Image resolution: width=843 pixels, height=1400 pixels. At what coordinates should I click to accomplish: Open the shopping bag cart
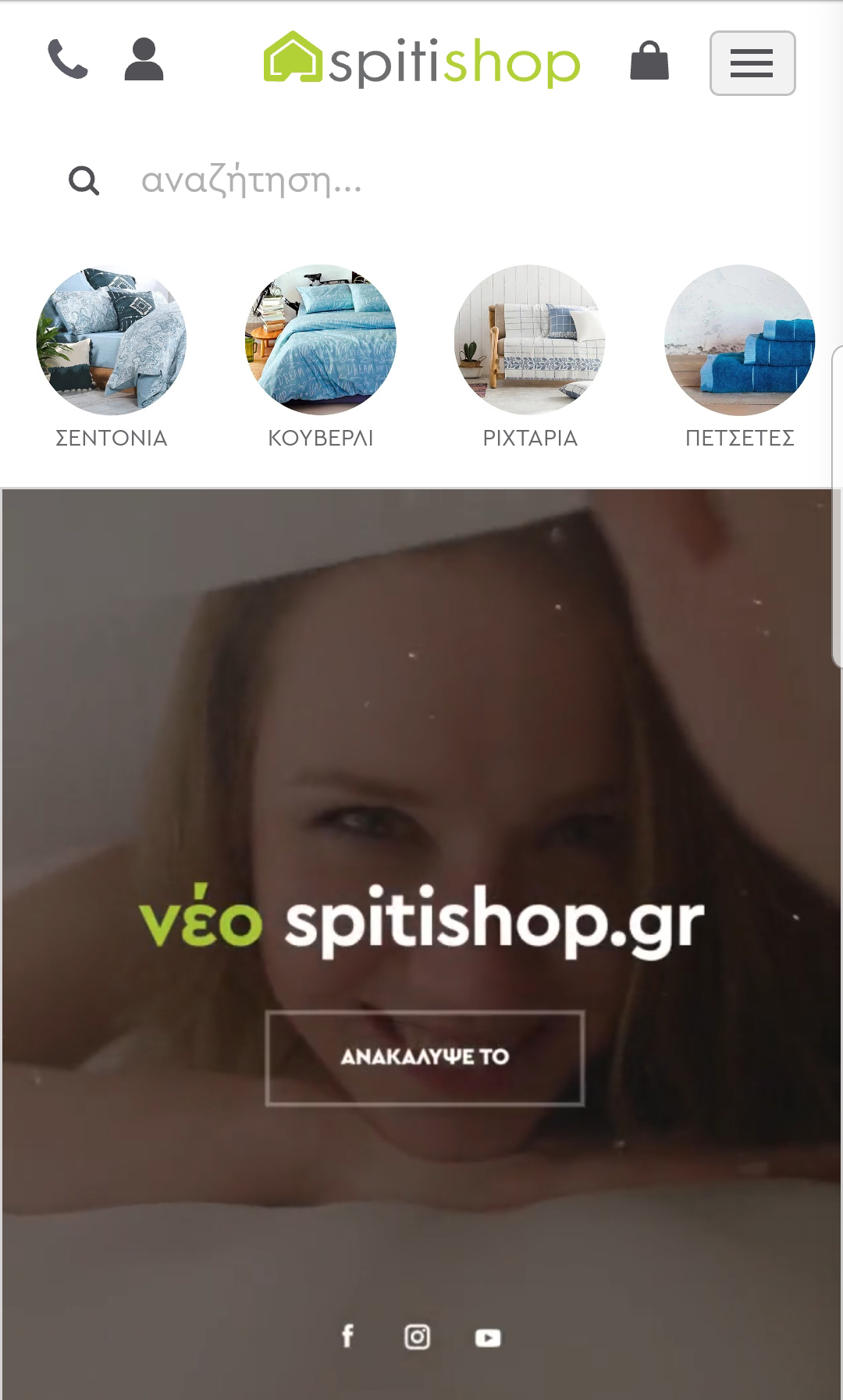[x=649, y=61]
